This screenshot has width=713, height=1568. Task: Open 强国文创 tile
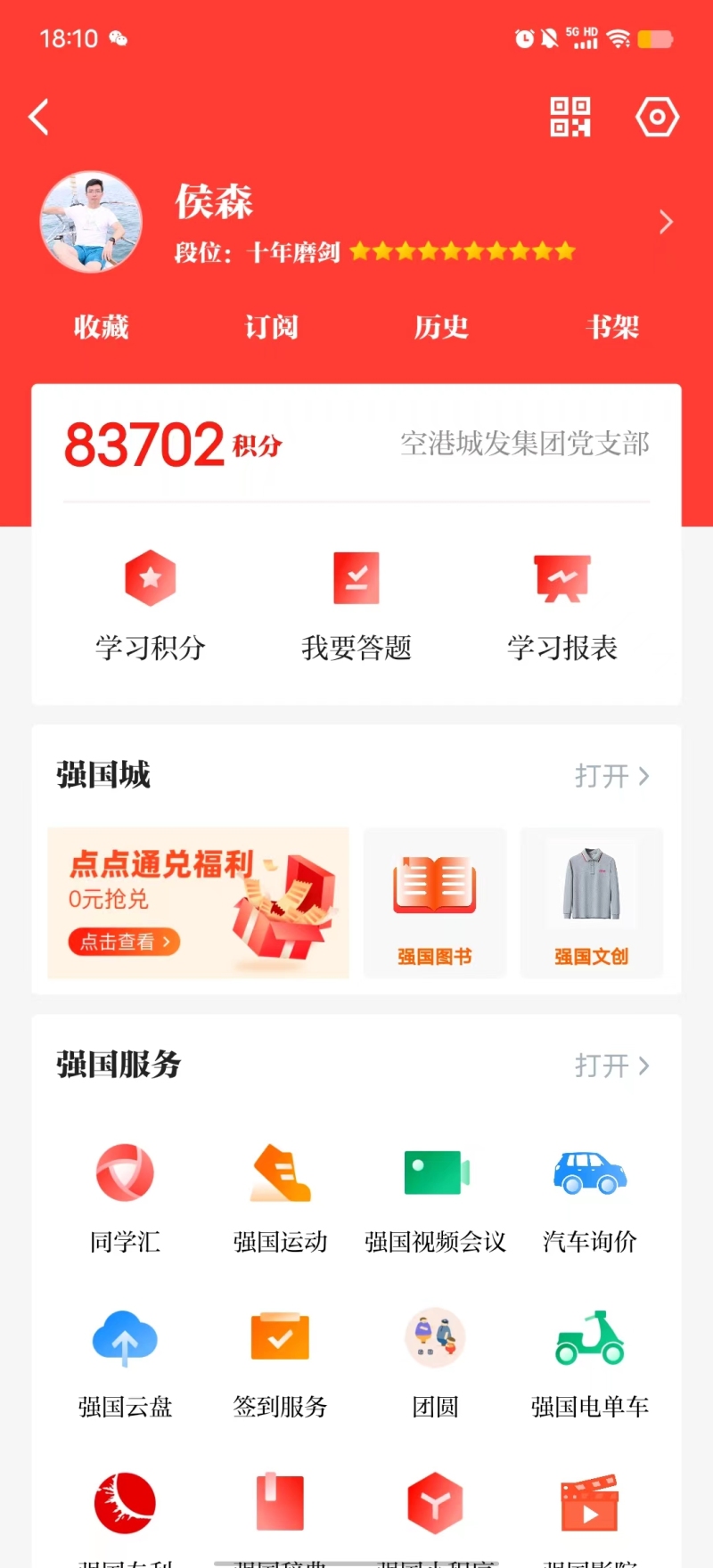tap(592, 903)
